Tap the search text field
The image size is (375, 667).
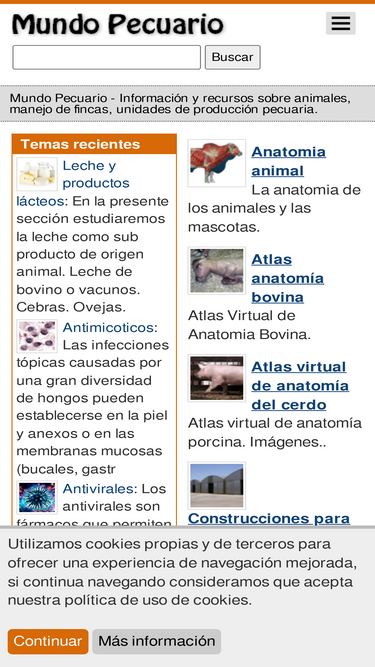[107, 57]
